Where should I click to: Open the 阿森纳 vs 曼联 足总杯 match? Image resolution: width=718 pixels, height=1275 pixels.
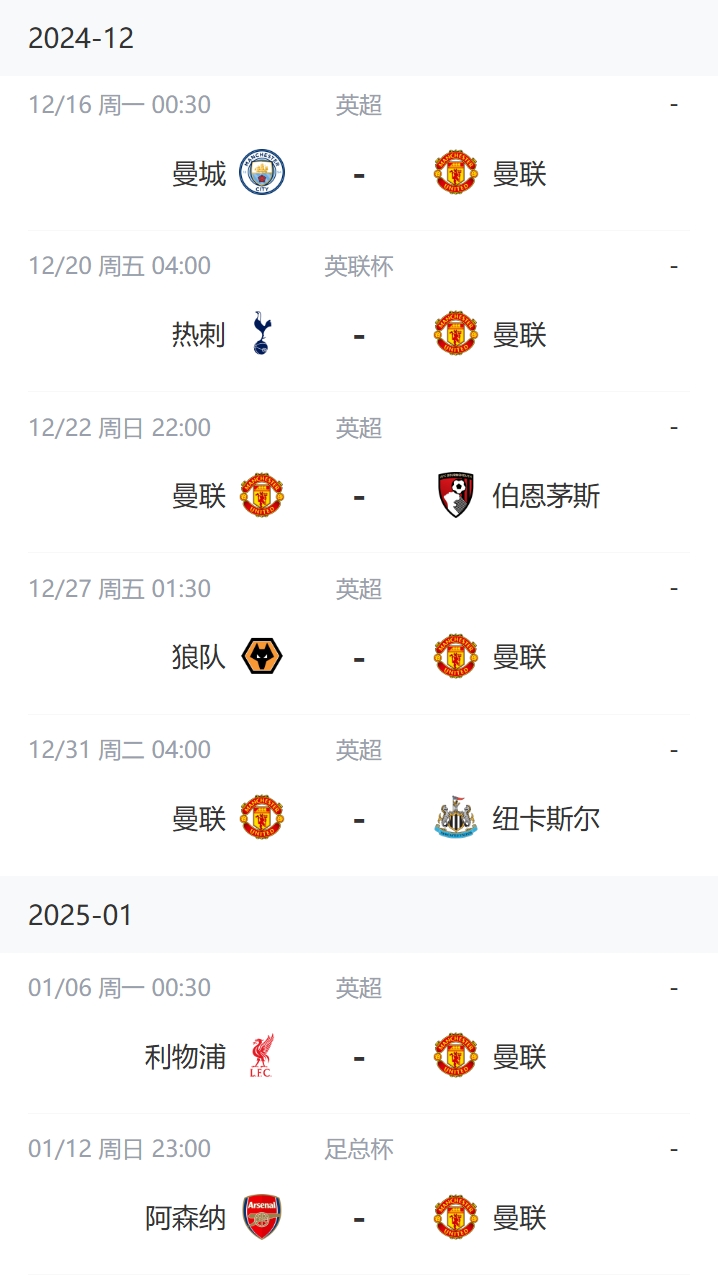click(358, 1218)
